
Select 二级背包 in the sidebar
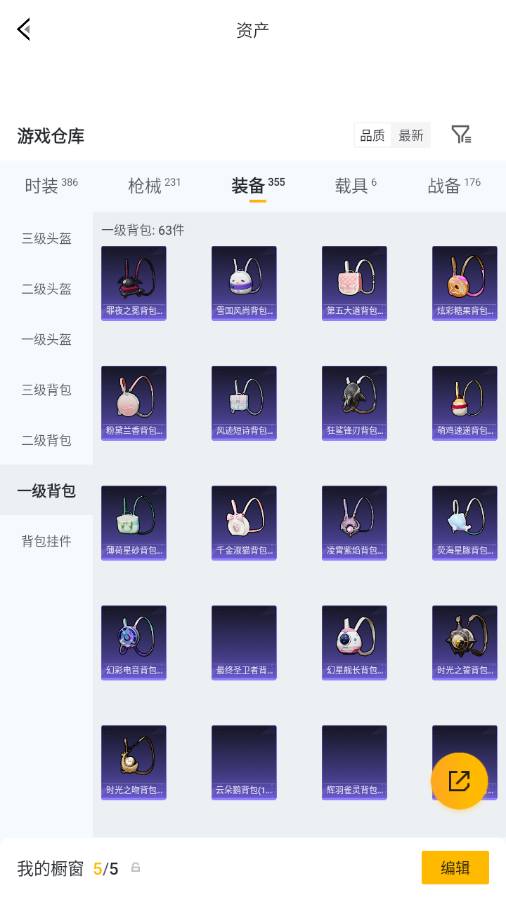pyautogui.click(x=46, y=440)
